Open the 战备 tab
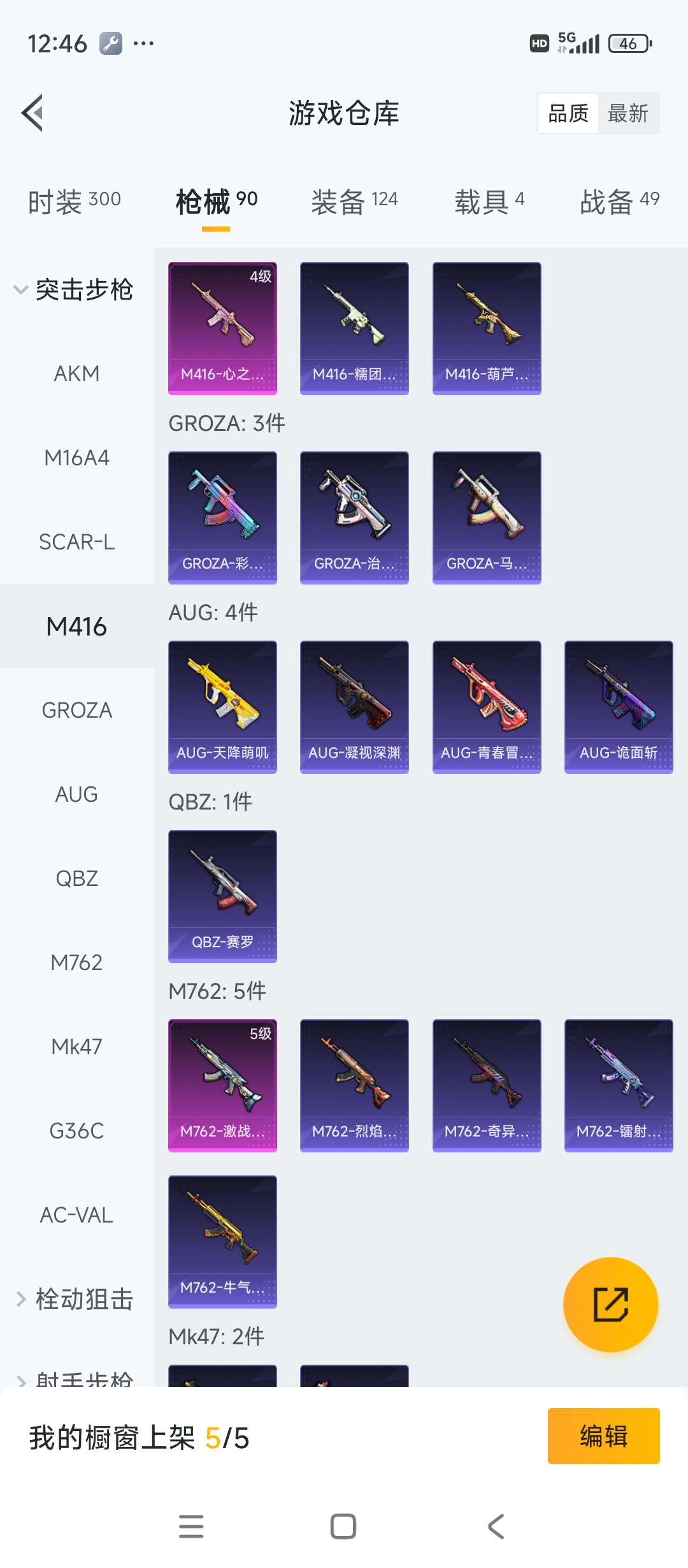 (619, 201)
